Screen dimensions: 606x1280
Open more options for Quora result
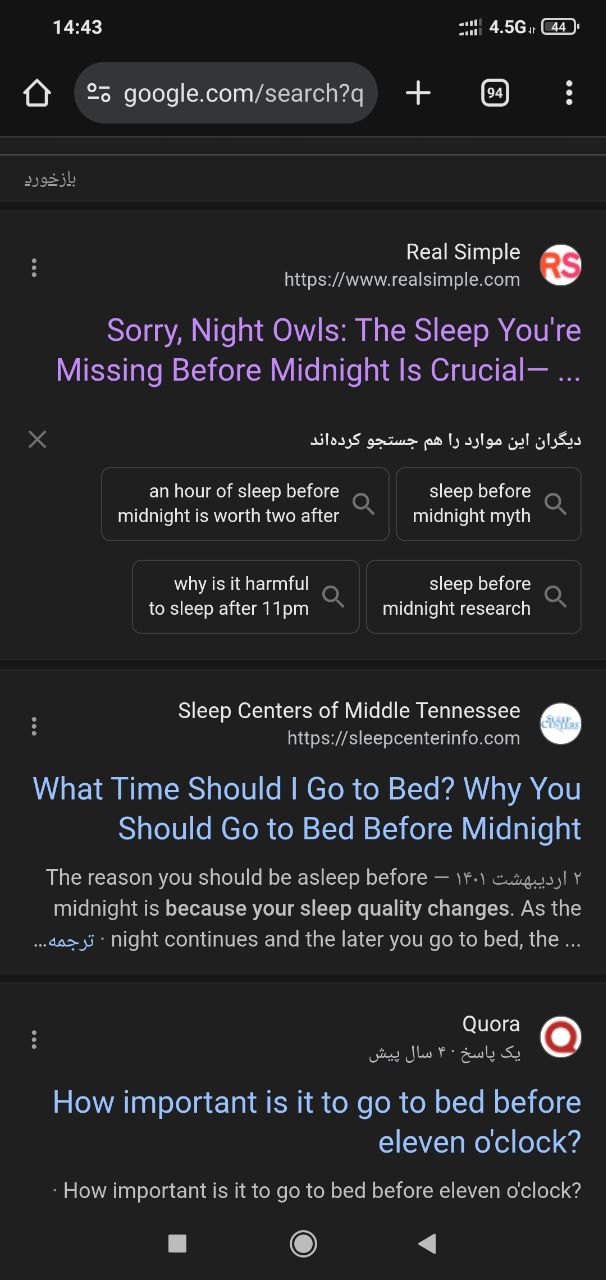pos(34,1040)
